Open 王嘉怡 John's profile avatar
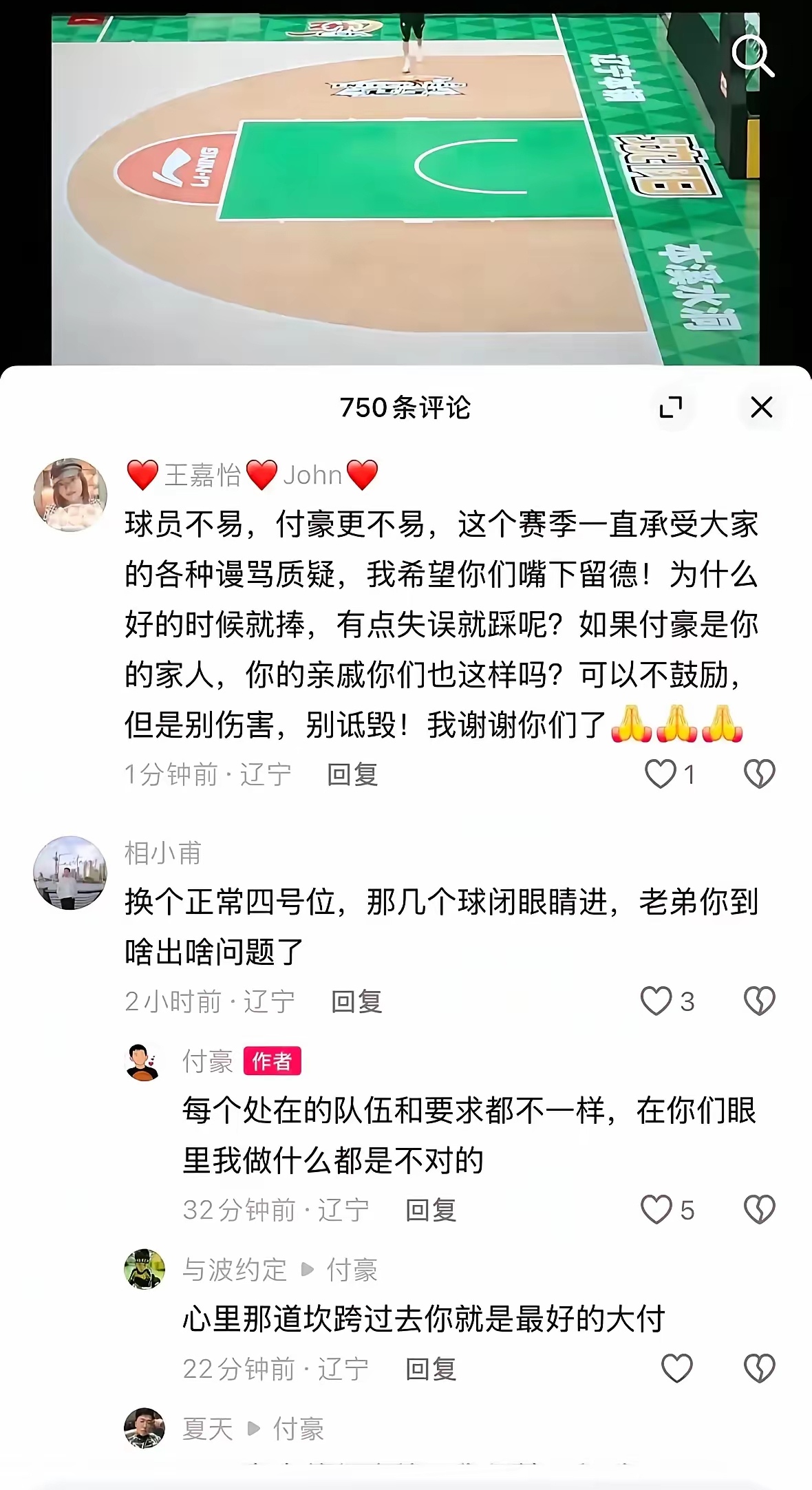This screenshot has width=812, height=1490. 70,495
